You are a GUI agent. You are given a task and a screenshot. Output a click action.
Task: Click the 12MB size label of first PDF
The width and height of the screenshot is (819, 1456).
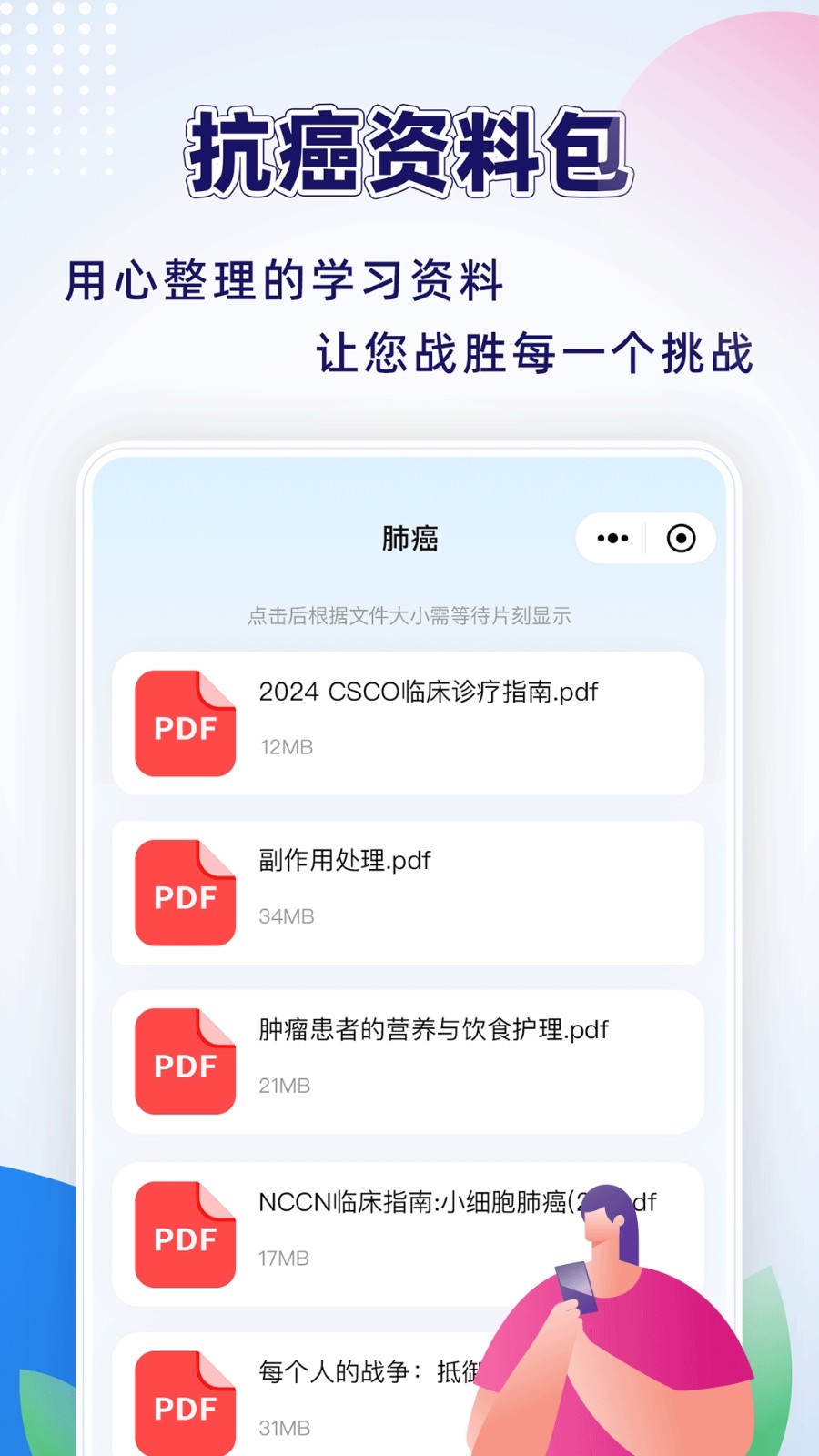tap(286, 747)
